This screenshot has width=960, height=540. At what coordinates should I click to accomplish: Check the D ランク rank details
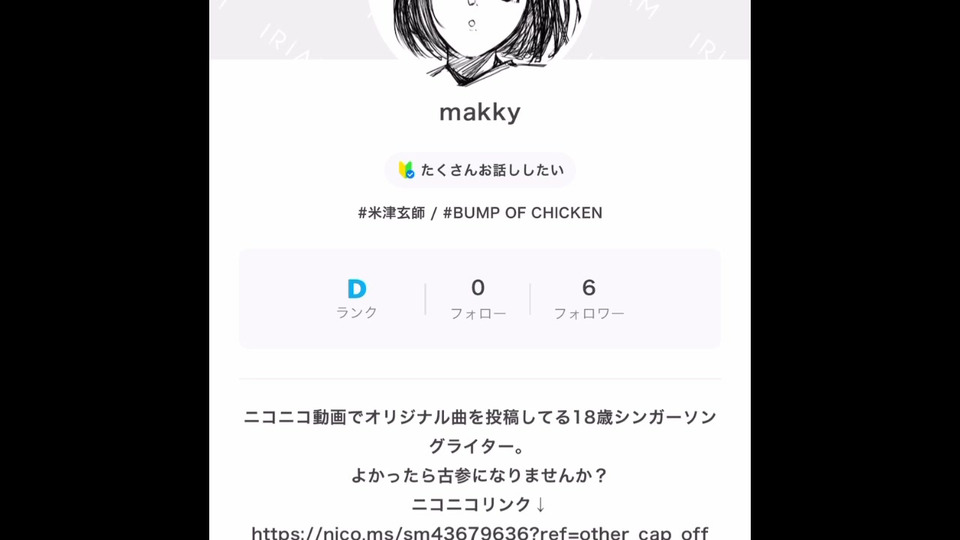coord(357,299)
